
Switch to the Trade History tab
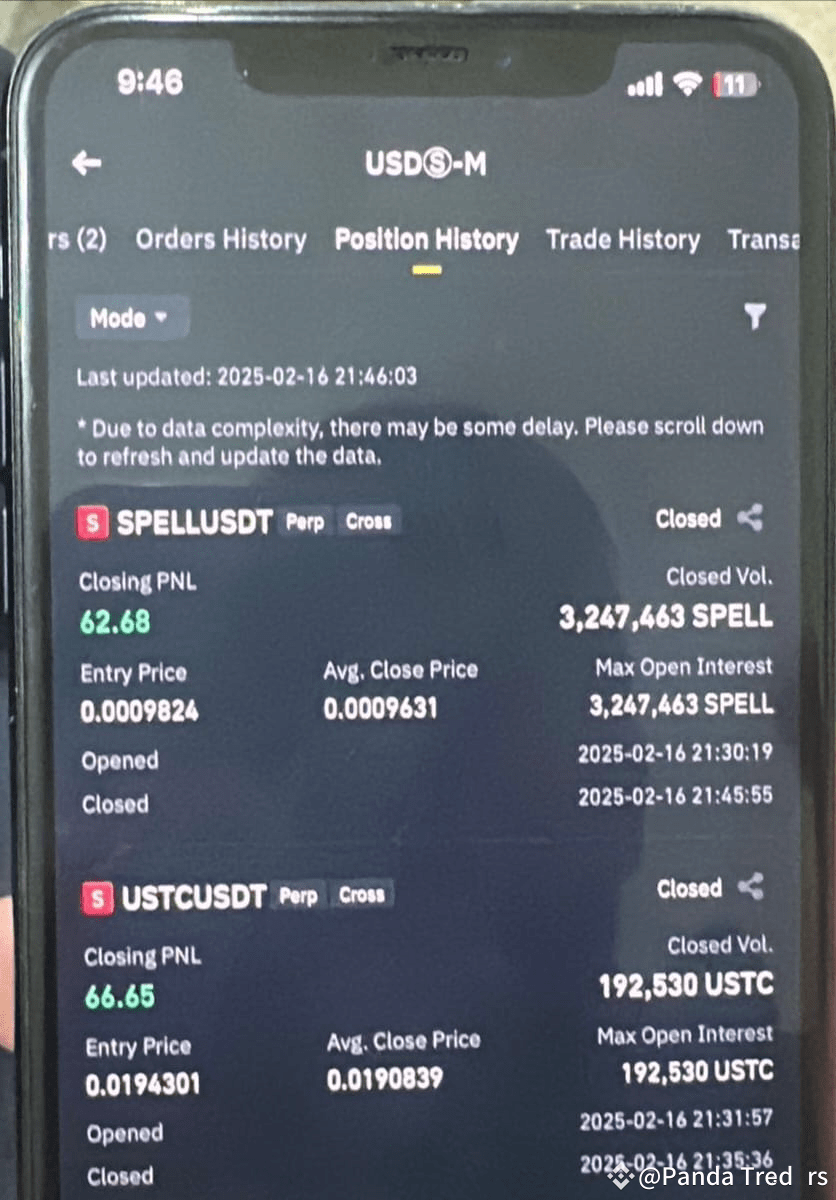[623, 239]
